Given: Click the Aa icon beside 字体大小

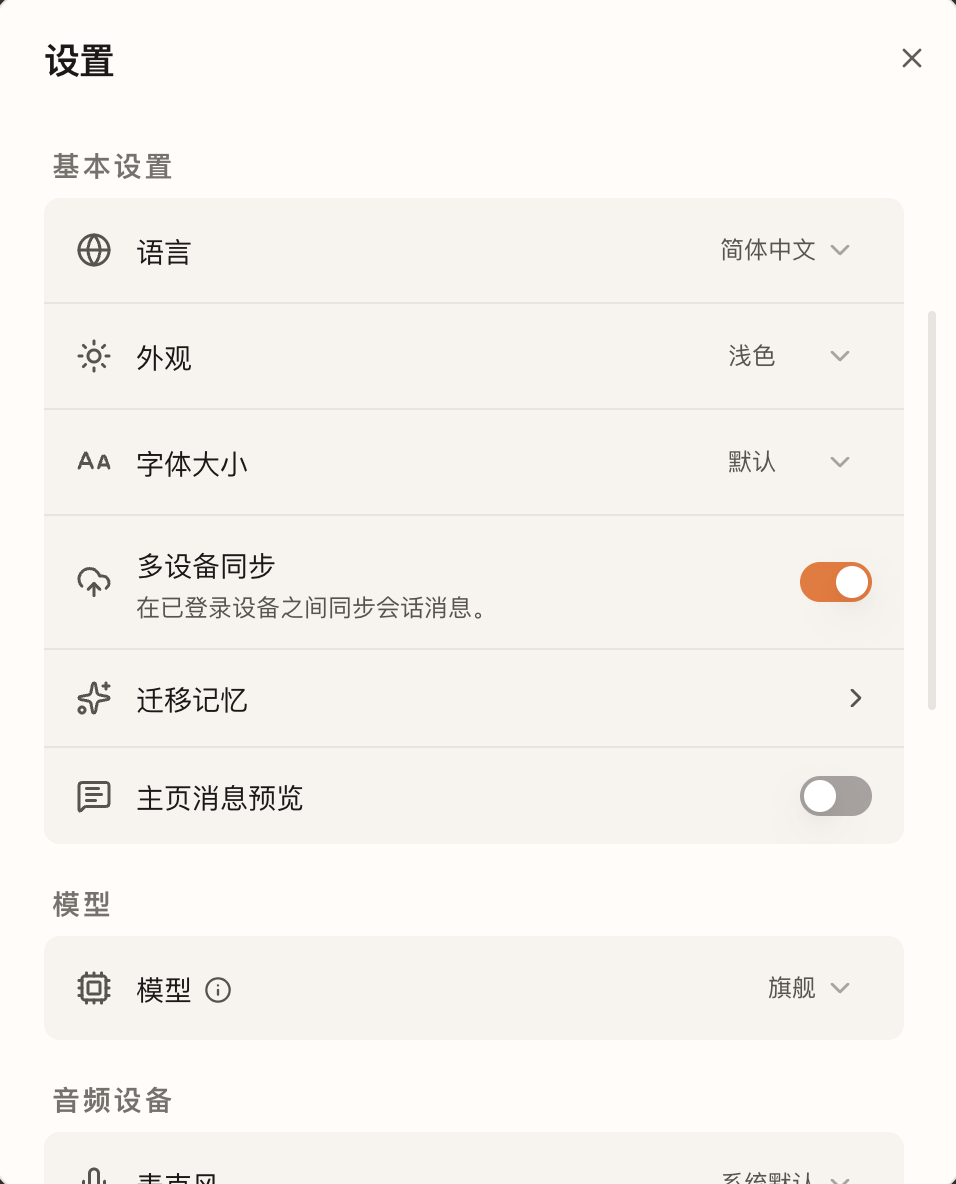Looking at the screenshot, I should (93, 462).
